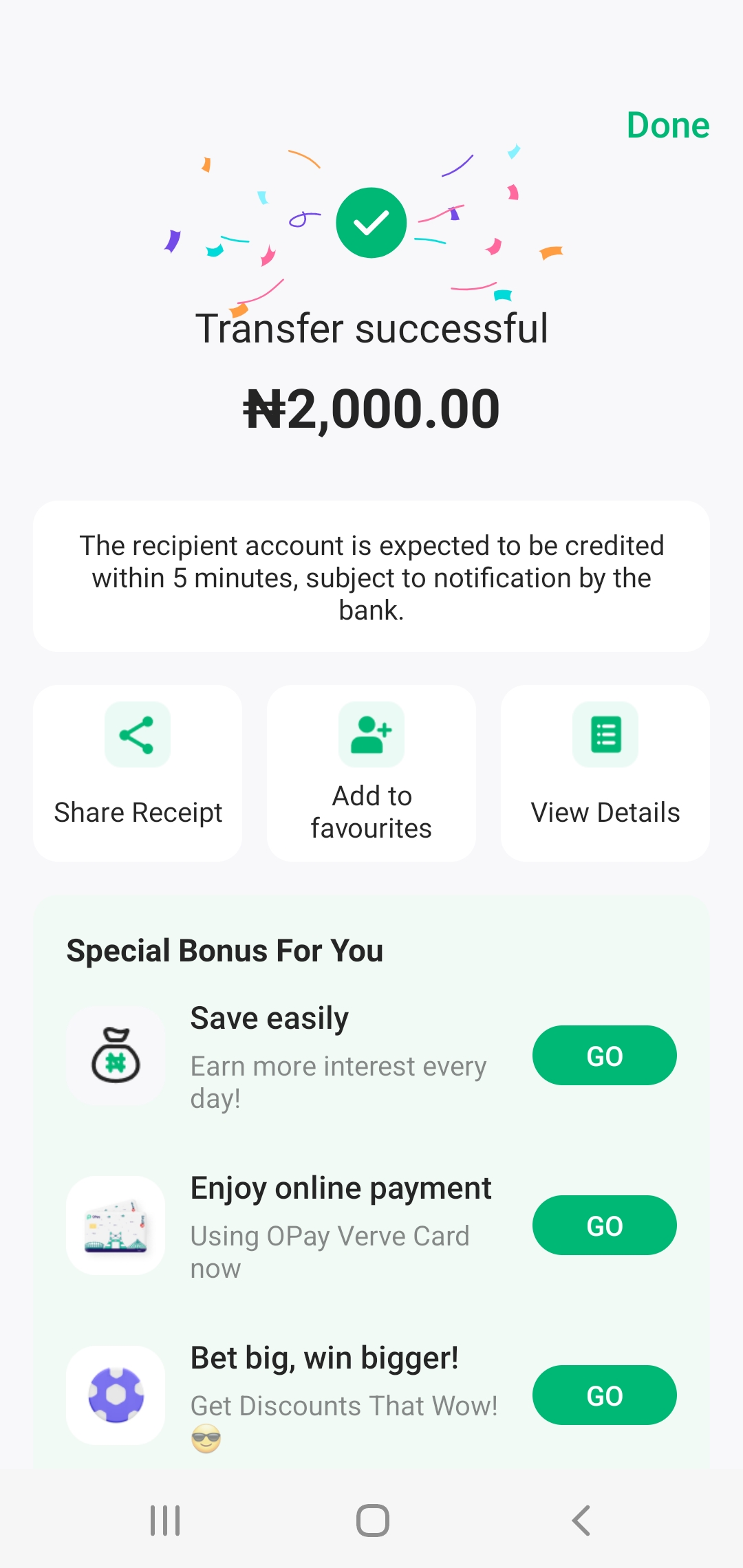This screenshot has height=1568, width=743.
Task: Open recent apps from navigation bar
Action: (165, 1520)
